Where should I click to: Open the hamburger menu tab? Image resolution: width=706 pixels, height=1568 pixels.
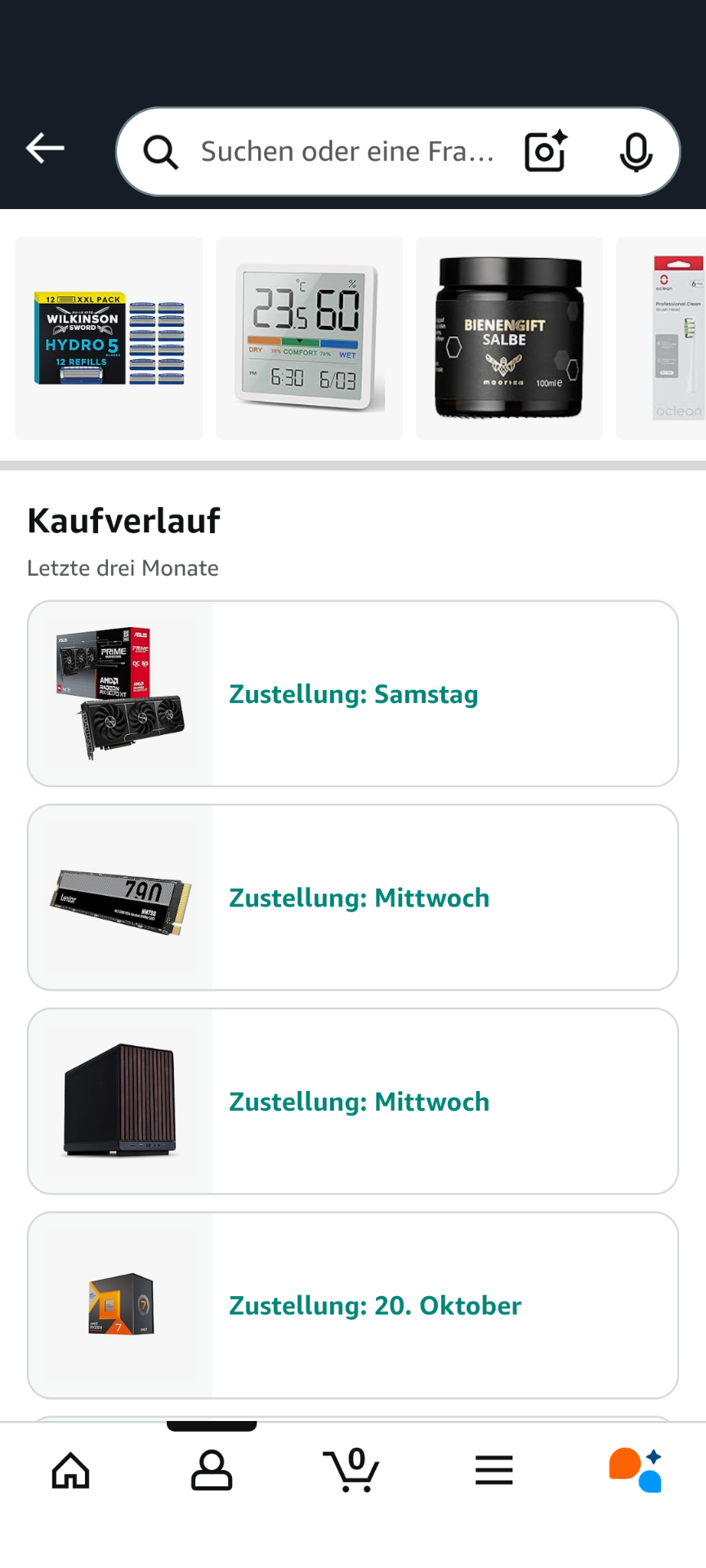[494, 1471]
